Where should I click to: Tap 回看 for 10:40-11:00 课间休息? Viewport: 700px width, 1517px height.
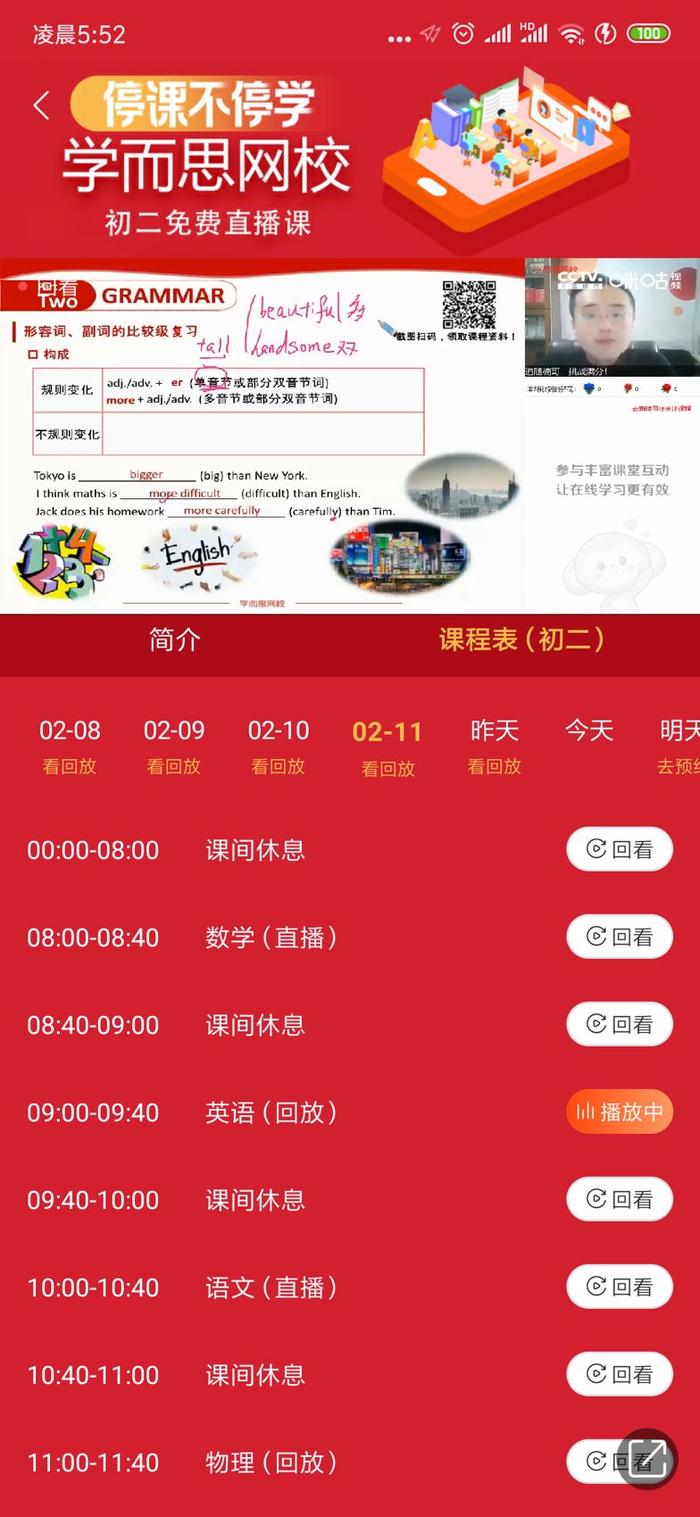click(x=619, y=1374)
